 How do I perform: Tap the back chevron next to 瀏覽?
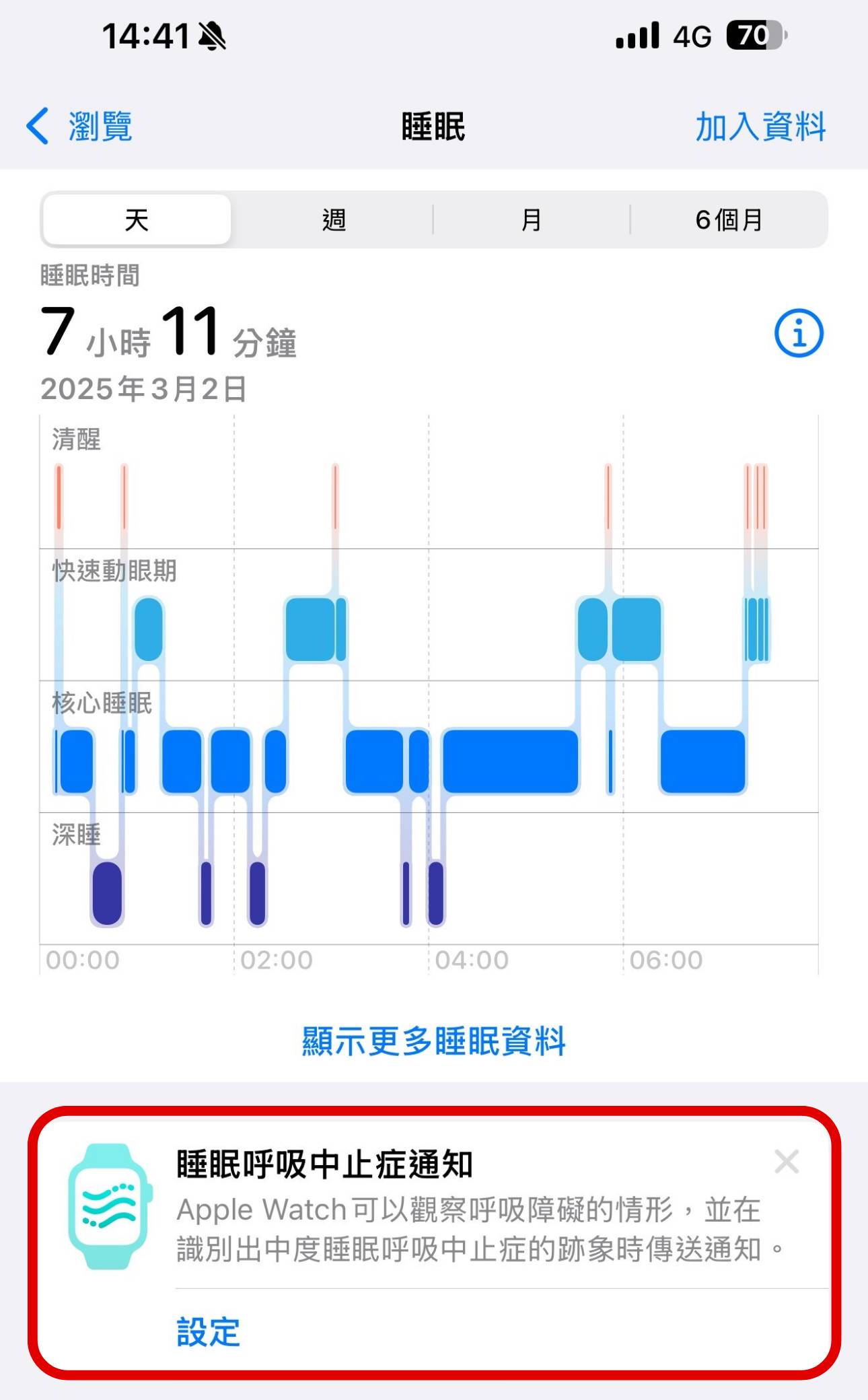coord(38,127)
